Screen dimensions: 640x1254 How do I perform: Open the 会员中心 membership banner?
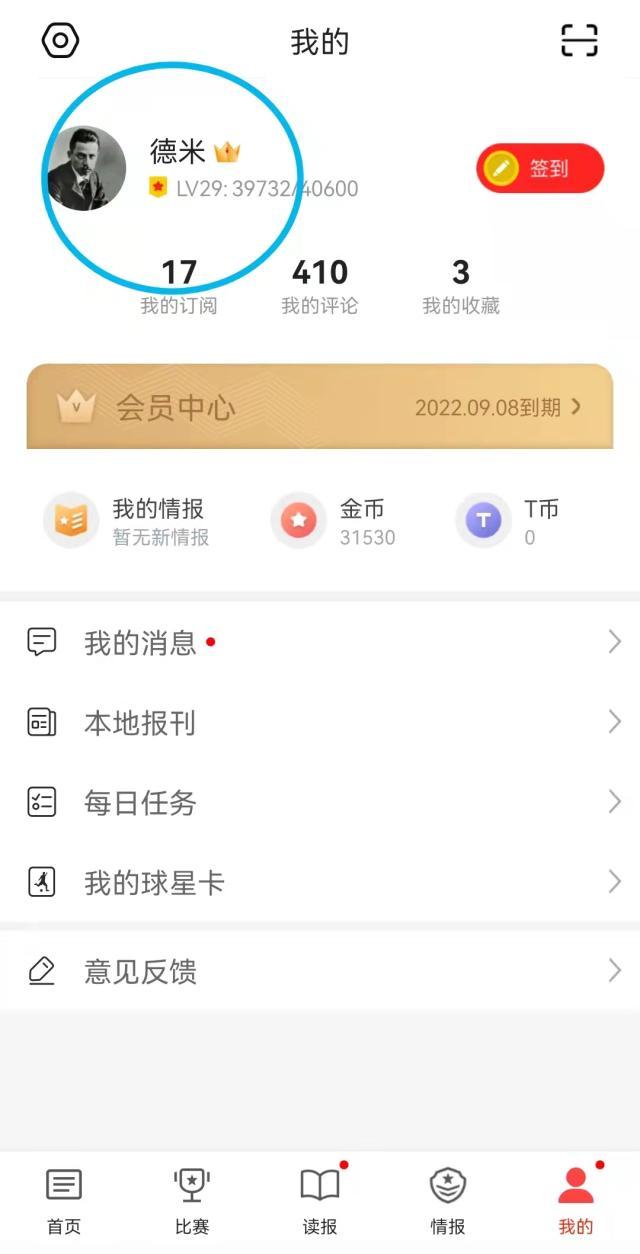coord(320,406)
